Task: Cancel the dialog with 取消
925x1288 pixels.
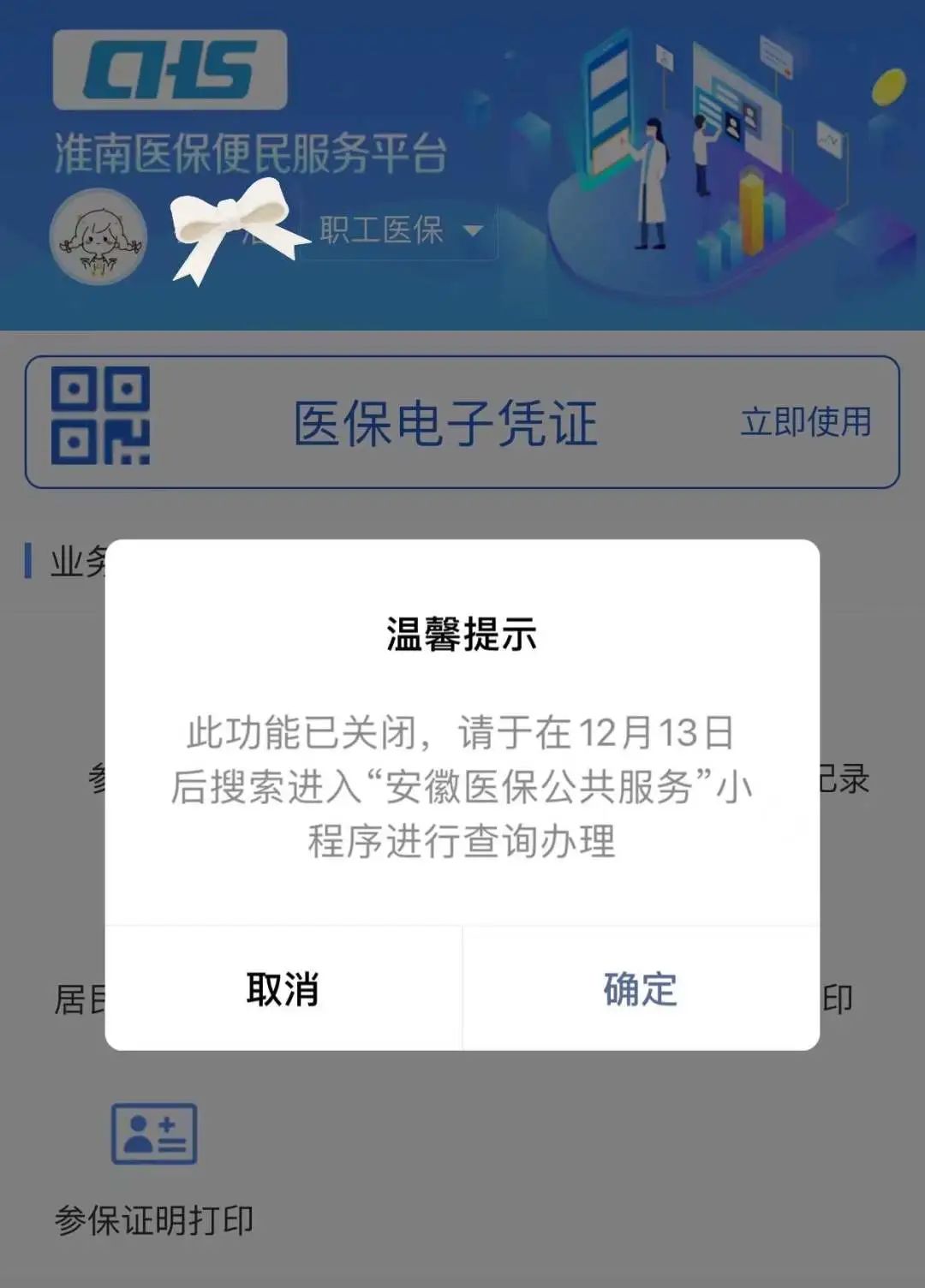Action: tap(283, 989)
